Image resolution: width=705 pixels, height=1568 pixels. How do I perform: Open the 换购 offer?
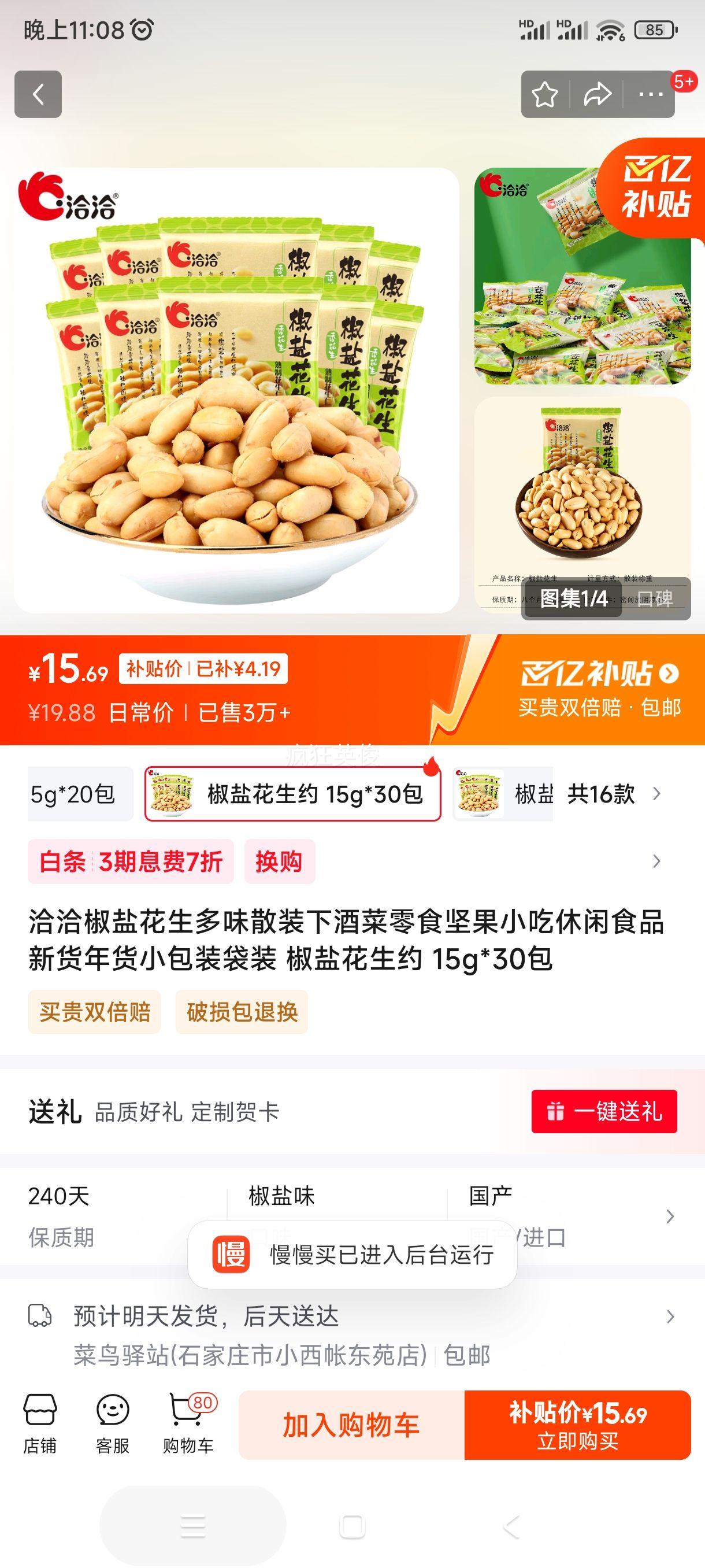[279, 861]
